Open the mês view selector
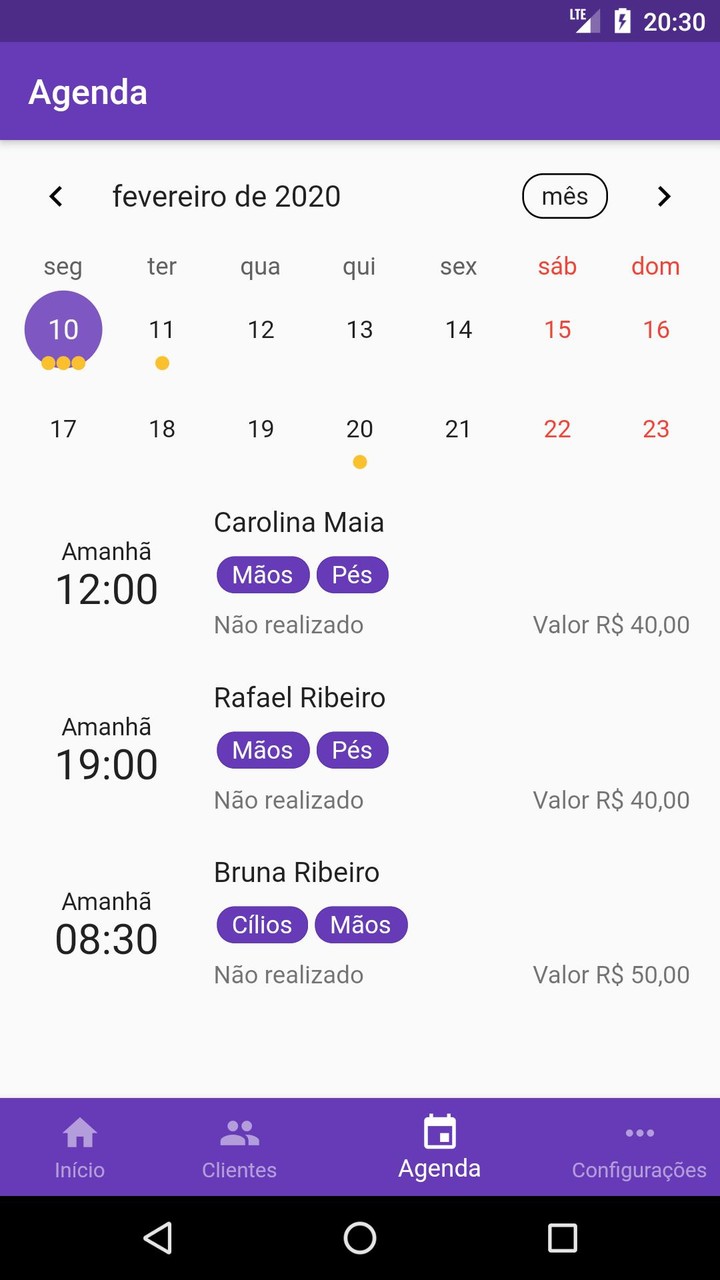720x1280 pixels. 564,196
